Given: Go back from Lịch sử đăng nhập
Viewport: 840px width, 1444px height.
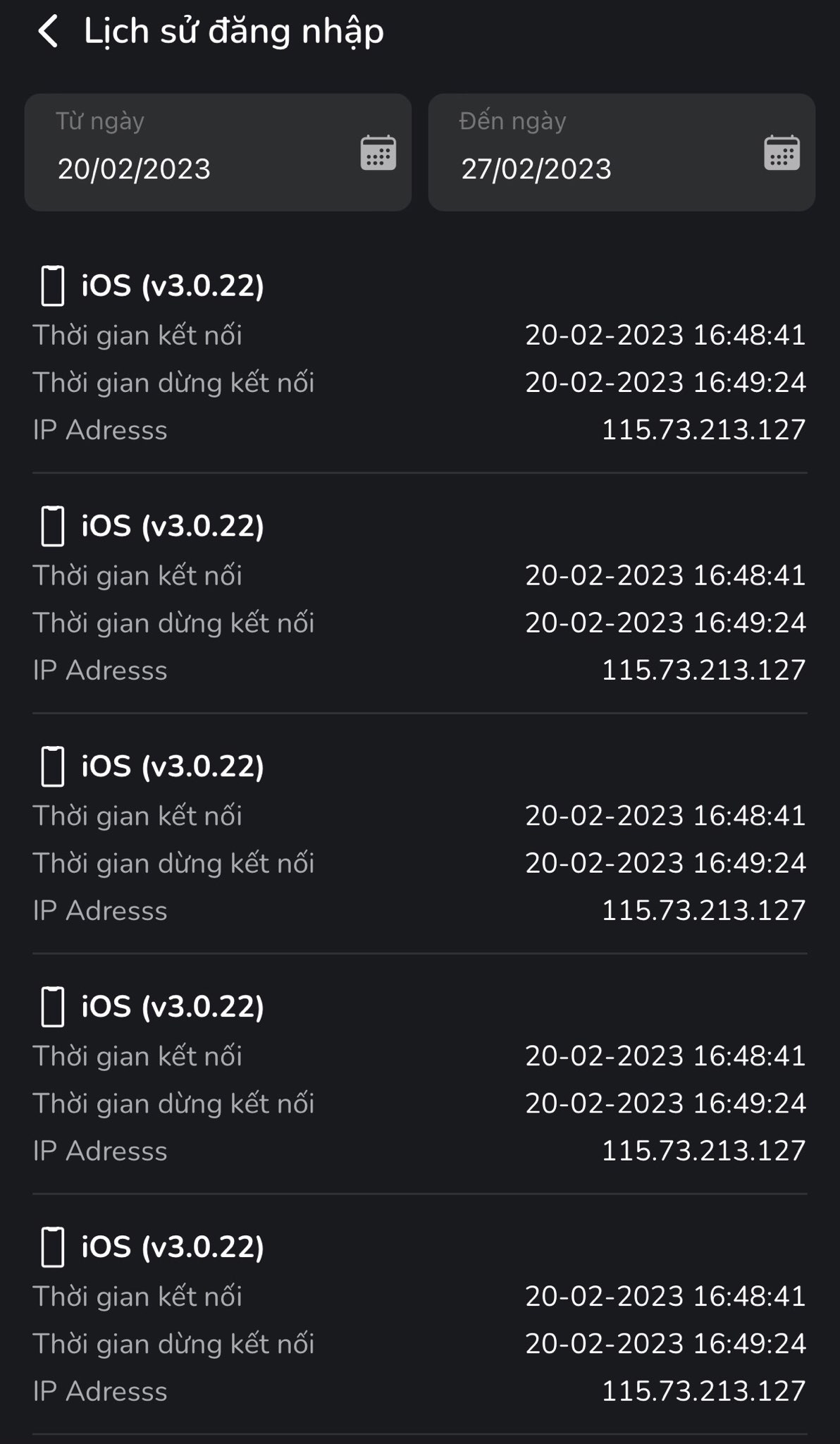Looking at the screenshot, I should pos(48,32).
